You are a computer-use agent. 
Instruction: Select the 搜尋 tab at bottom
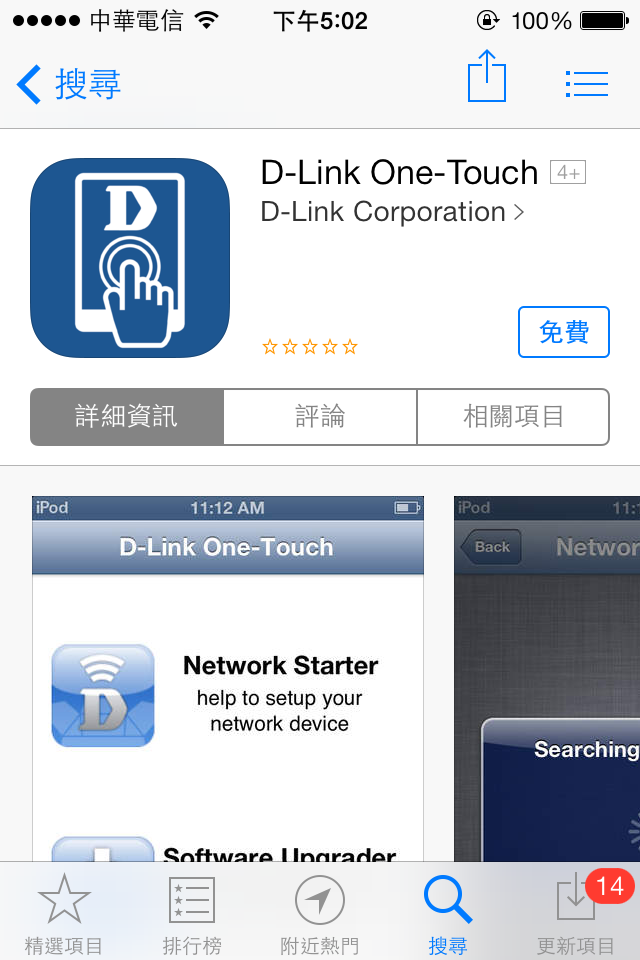pyautogui.click(x=447, y=912)
